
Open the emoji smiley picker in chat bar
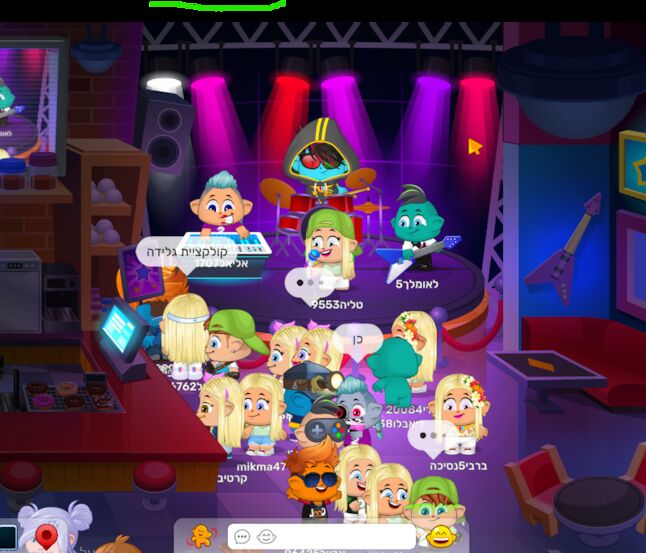pos(266,537)
